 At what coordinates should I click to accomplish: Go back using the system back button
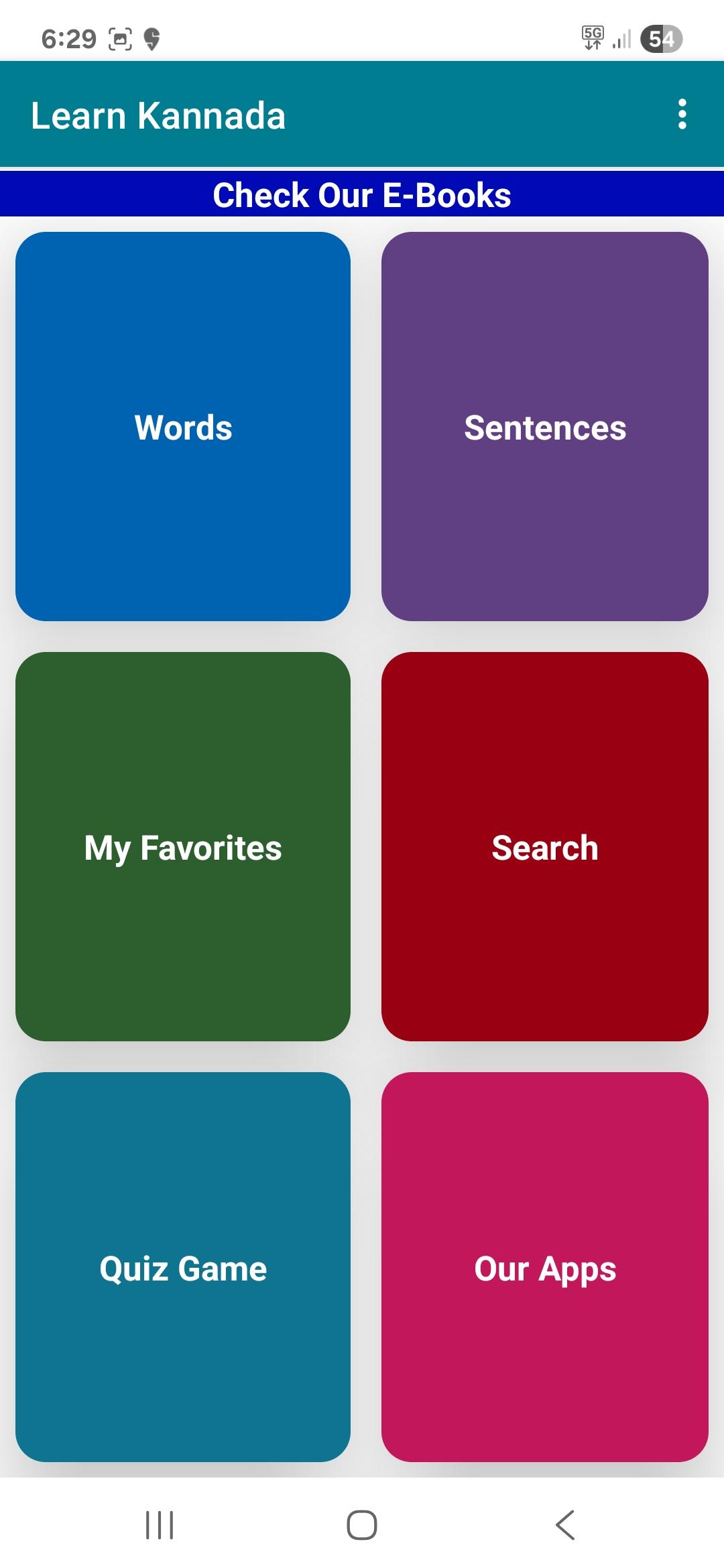565,1525
